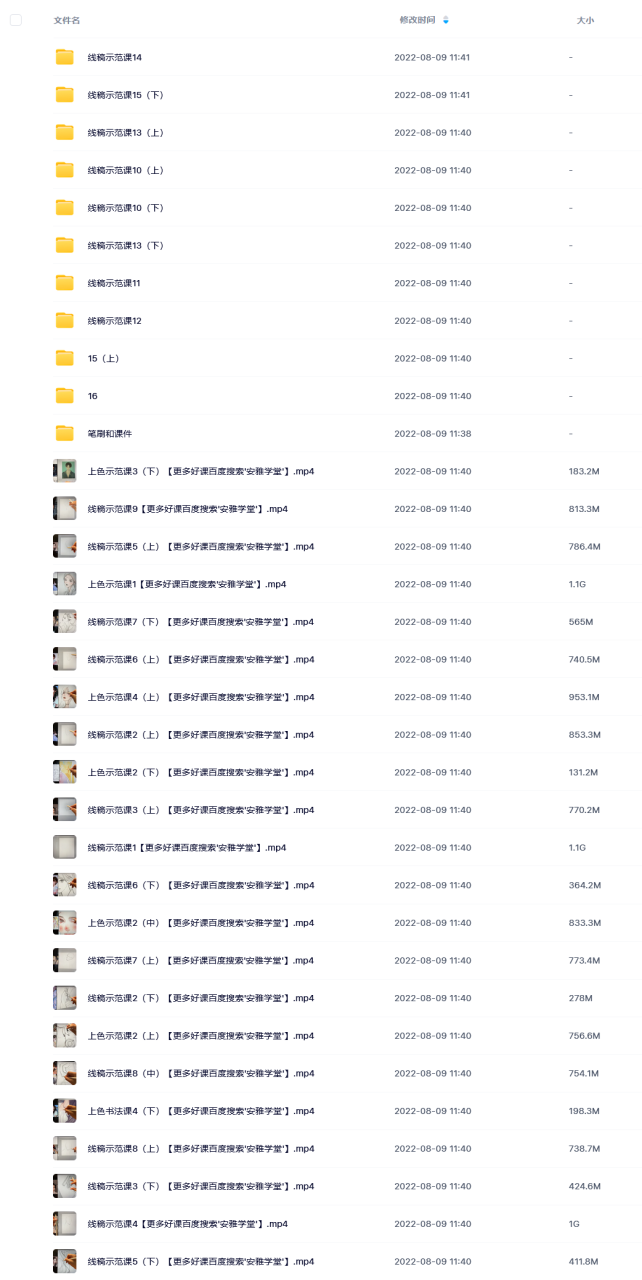The height and width of the screenshot is (1280, 642).
Task: Sort files by 修改时间 column
Action: 418,20
